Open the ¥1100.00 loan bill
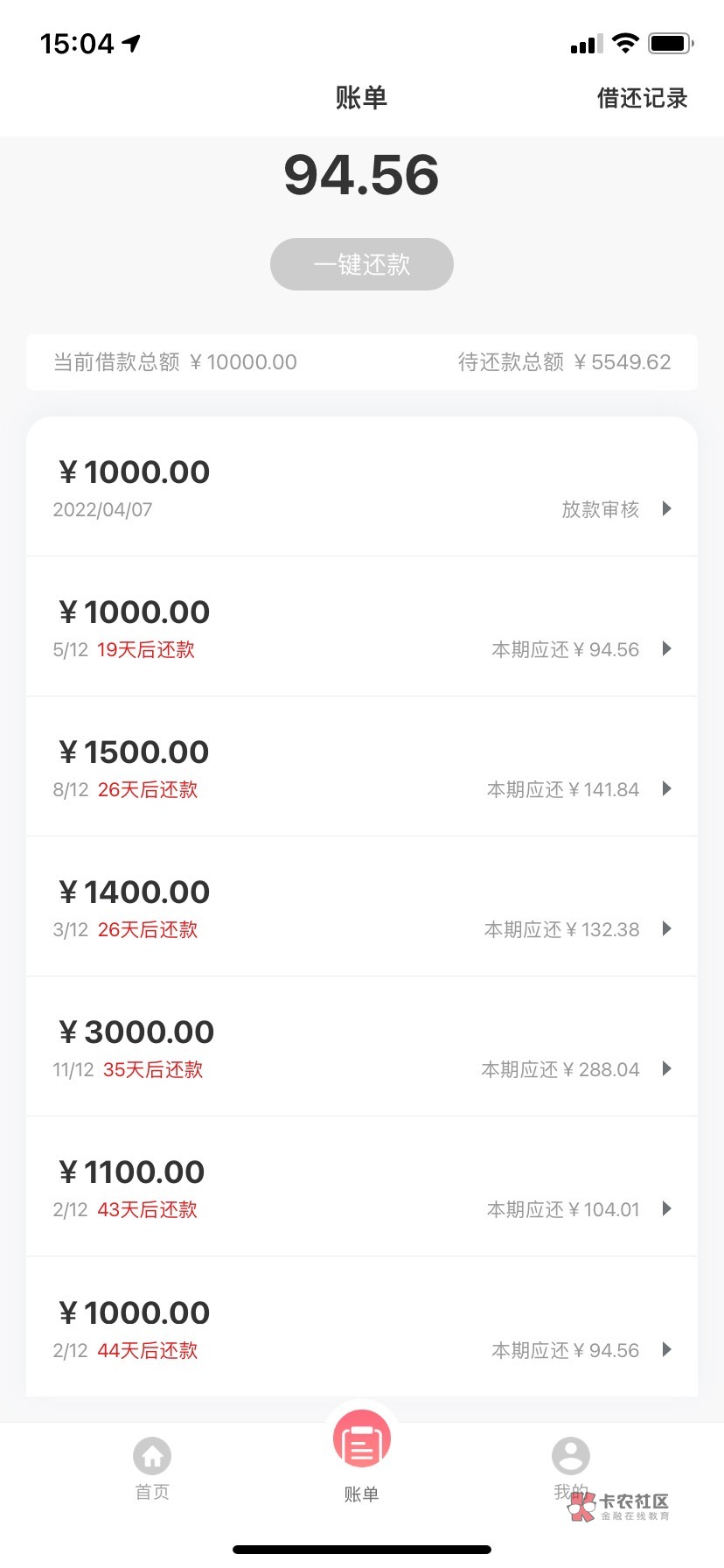 [x=361, y=1188]
